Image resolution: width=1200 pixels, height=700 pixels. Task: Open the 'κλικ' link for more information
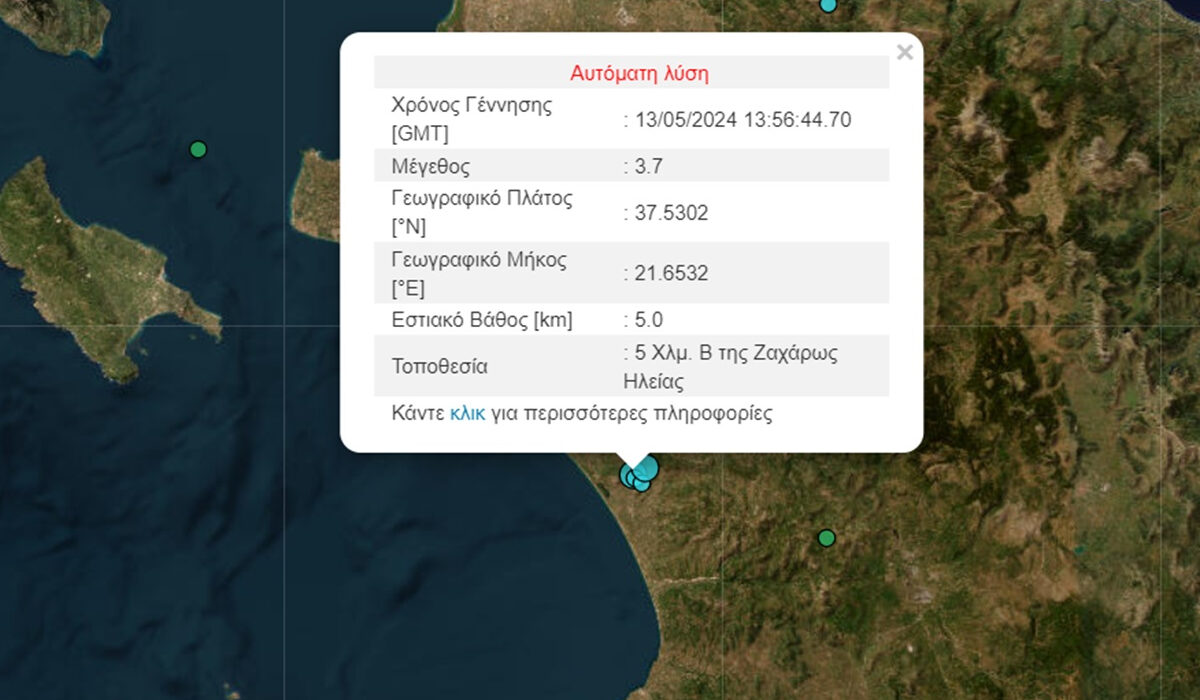(467, 414)
